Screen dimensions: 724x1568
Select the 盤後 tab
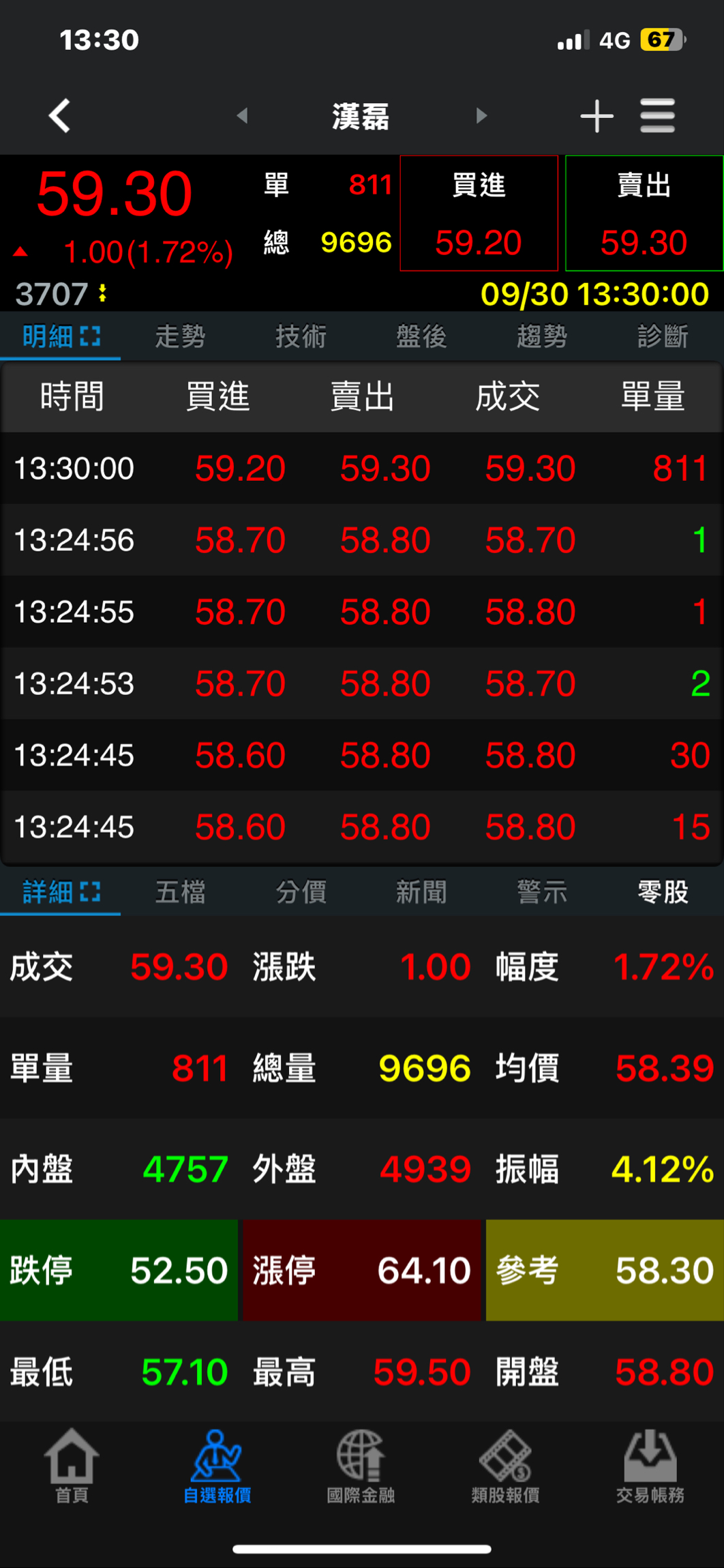click(422, 336)
